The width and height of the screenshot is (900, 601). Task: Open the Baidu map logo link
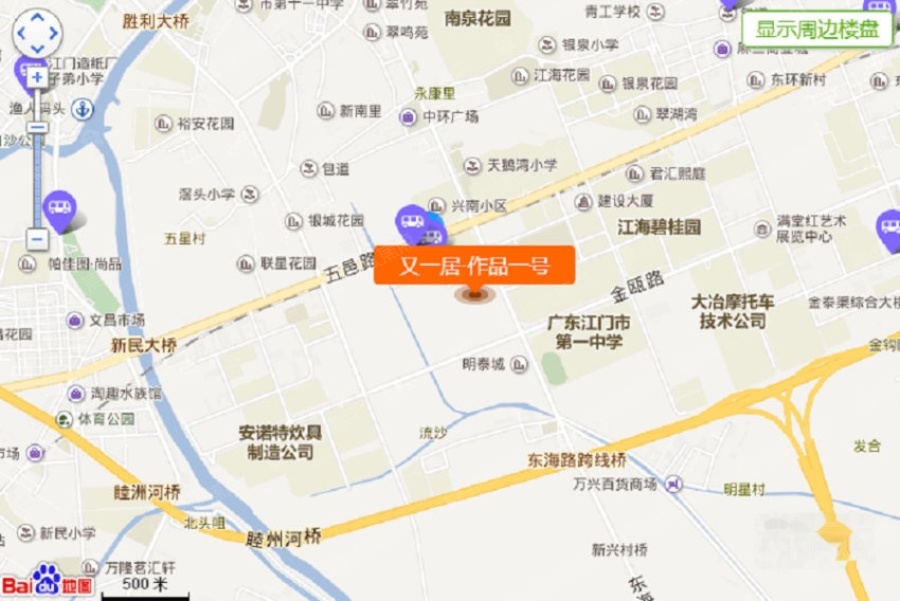(47, 583)
